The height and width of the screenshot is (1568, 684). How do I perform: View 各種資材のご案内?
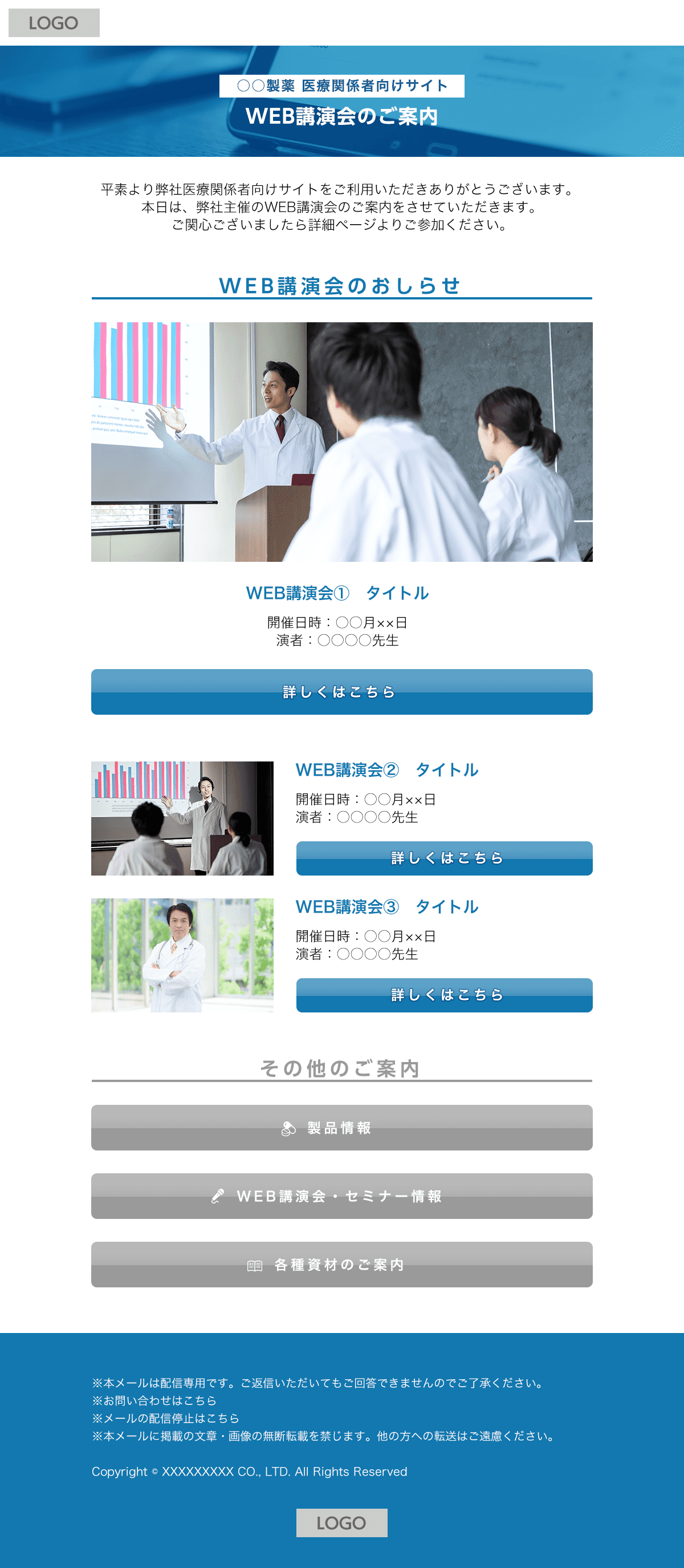point(341,1264)
